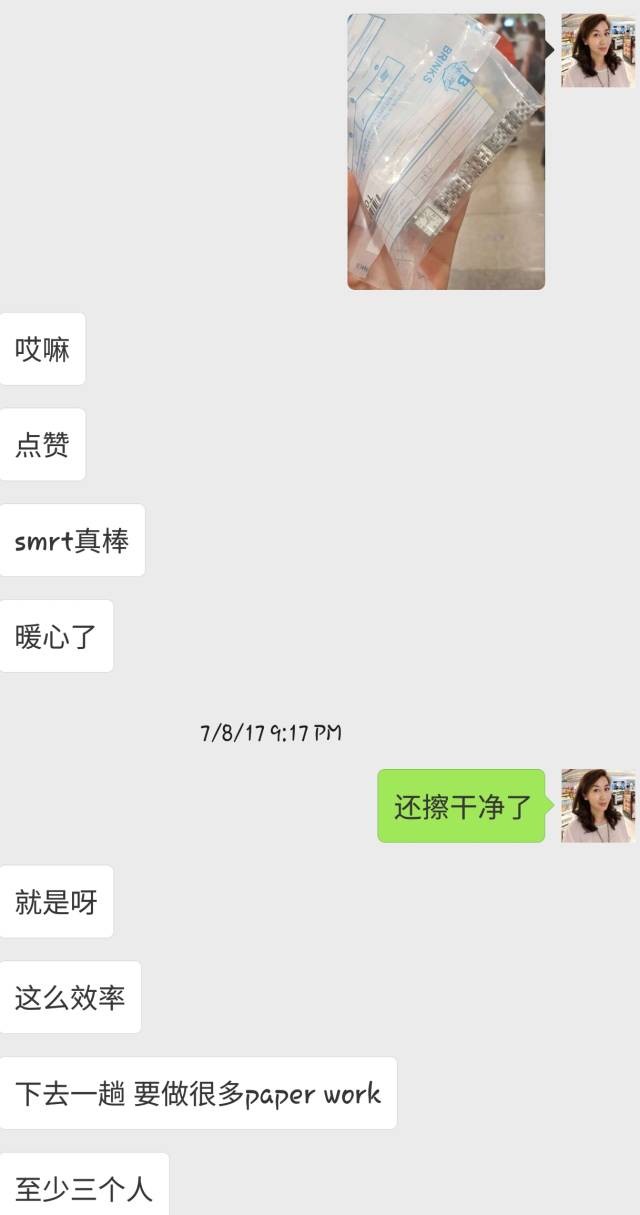
Task: Open the shared photo message in the chat
Action: (x=446, y=152)
